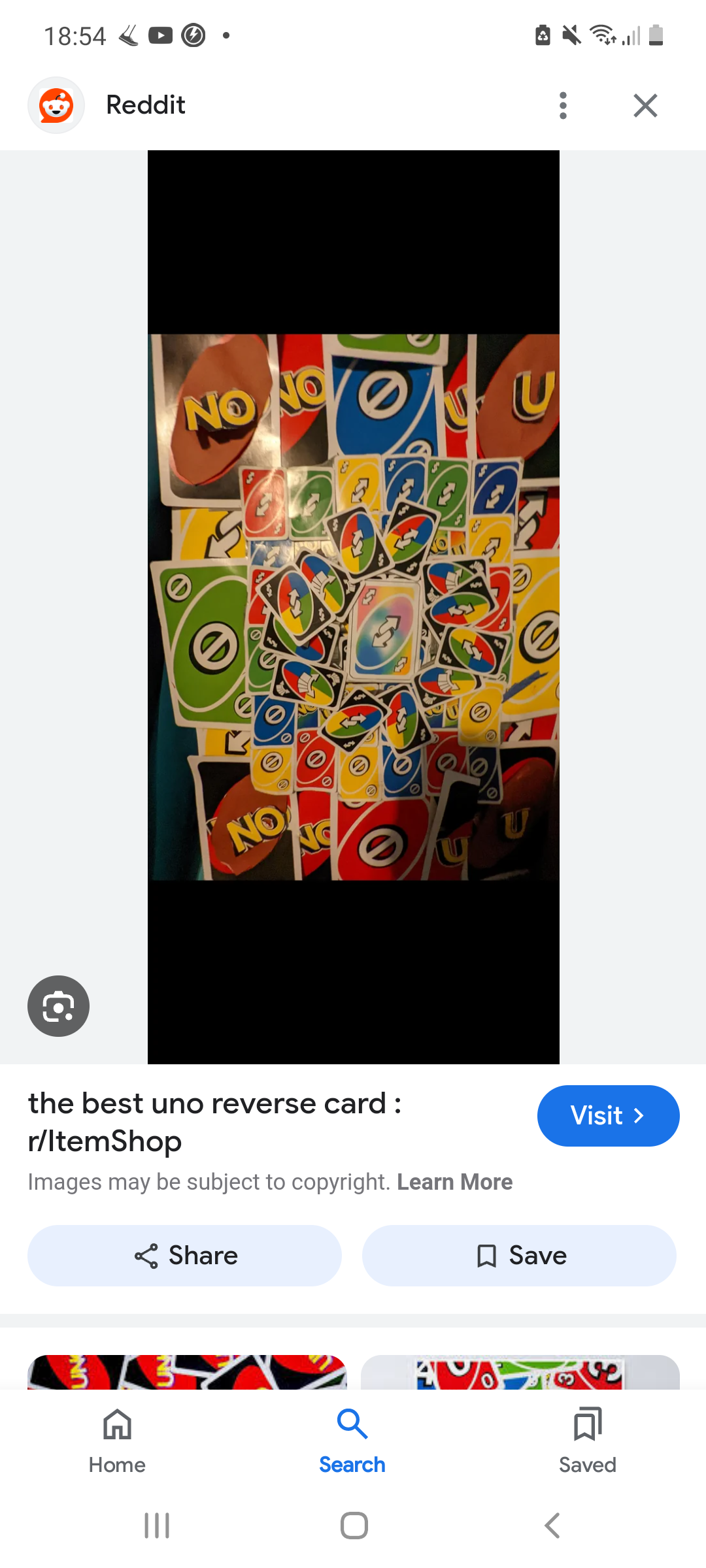
Task: Search the image with Google Lens
Action: 58,1006
